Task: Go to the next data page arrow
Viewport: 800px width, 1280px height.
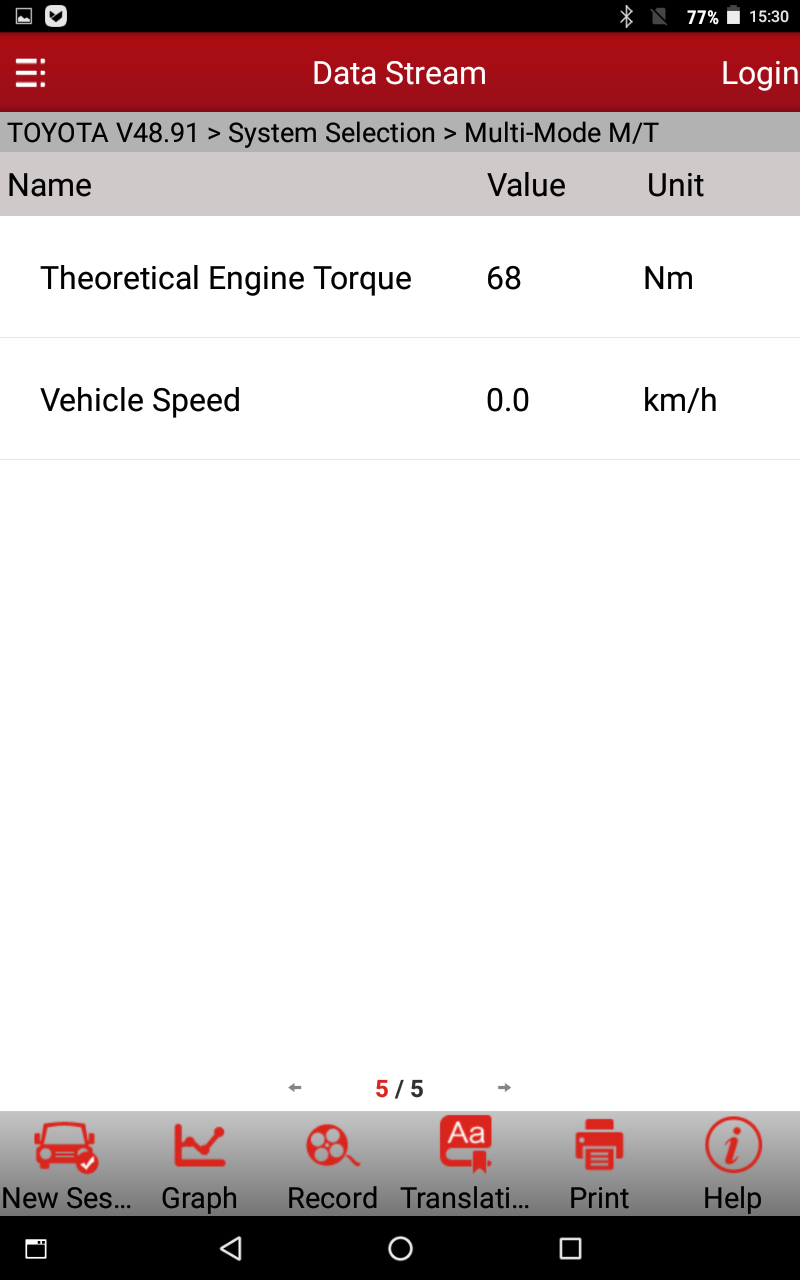Action: click(504, 1088)
